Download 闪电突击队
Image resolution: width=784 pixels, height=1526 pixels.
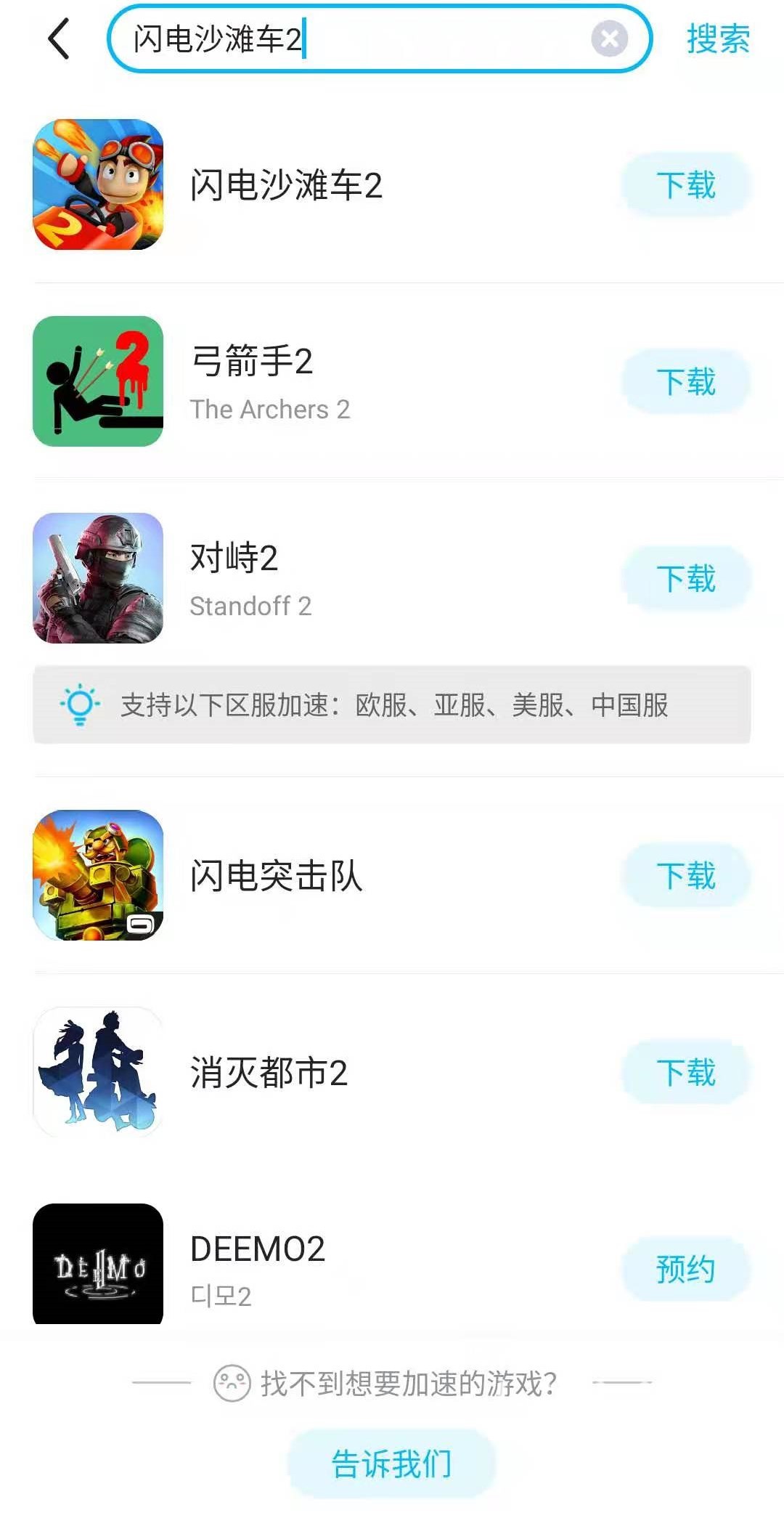pos(685,876)
